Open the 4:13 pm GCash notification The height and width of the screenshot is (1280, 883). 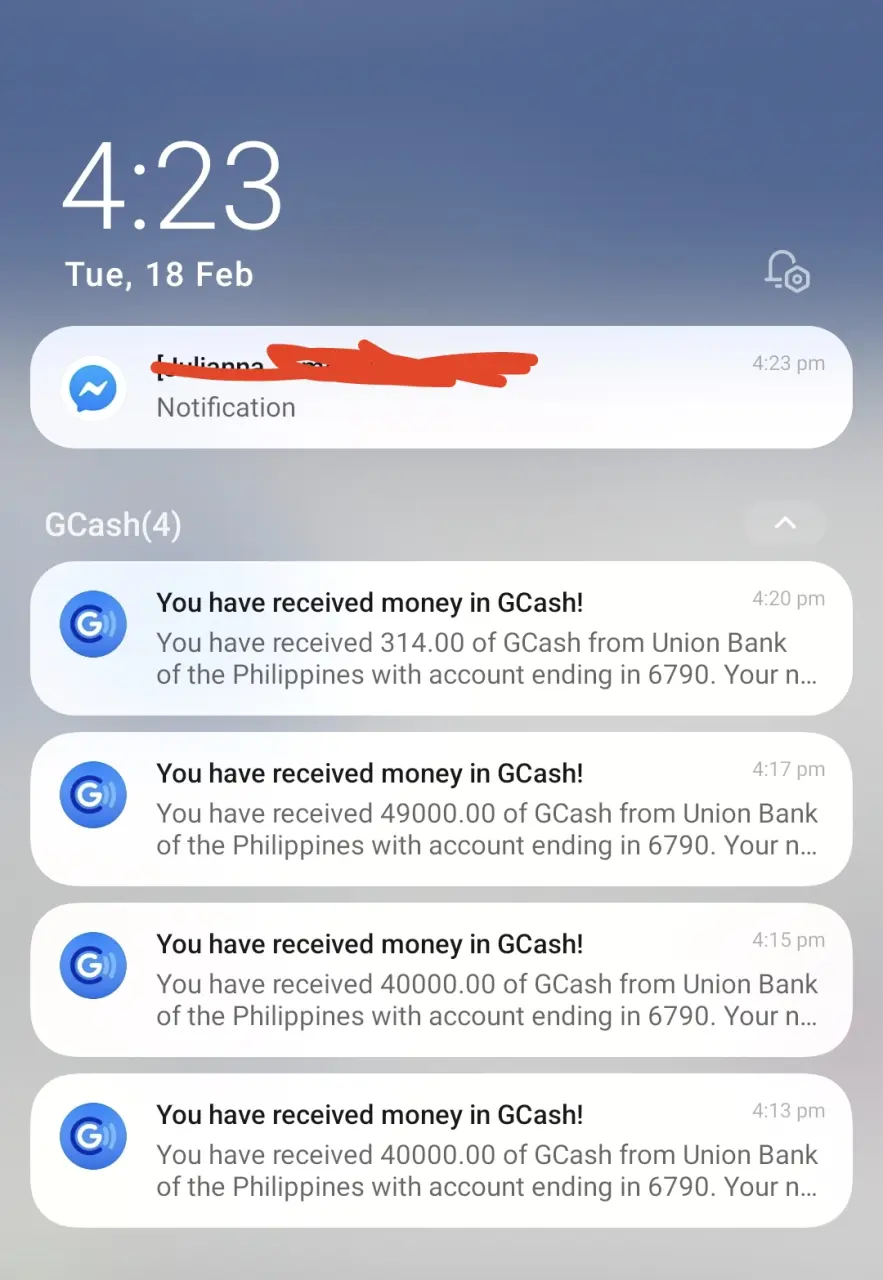(x=440, y=1150)
